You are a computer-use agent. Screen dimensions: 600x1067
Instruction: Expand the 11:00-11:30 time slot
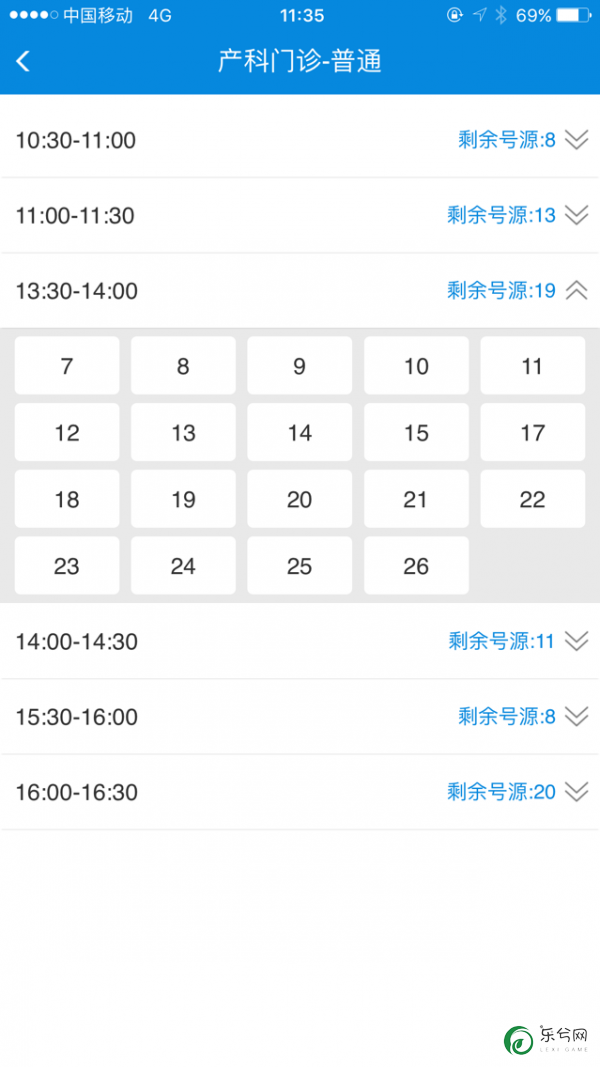coord(300,216)
